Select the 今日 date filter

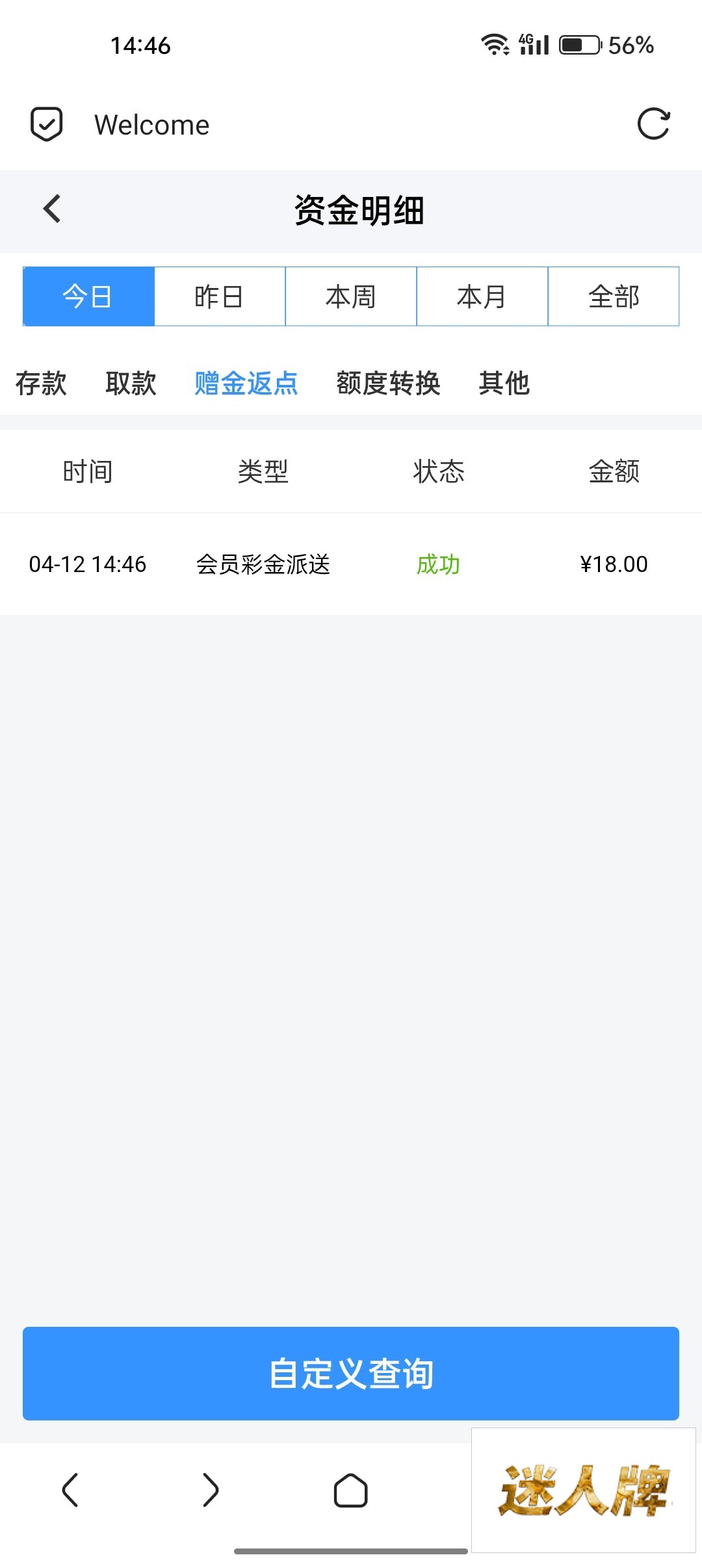pos(88,296)
